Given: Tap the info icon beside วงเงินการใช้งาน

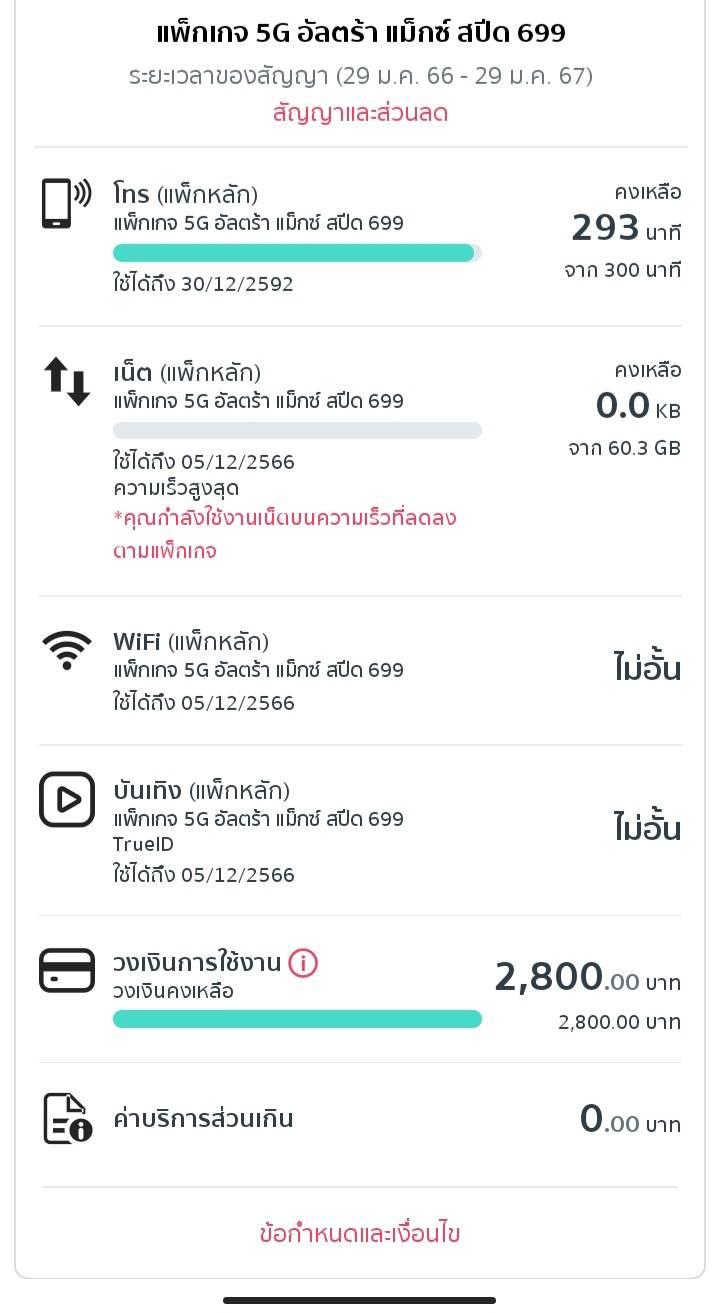Looking at the screenshot, I should pyautogui.click(x=303, y=963).
